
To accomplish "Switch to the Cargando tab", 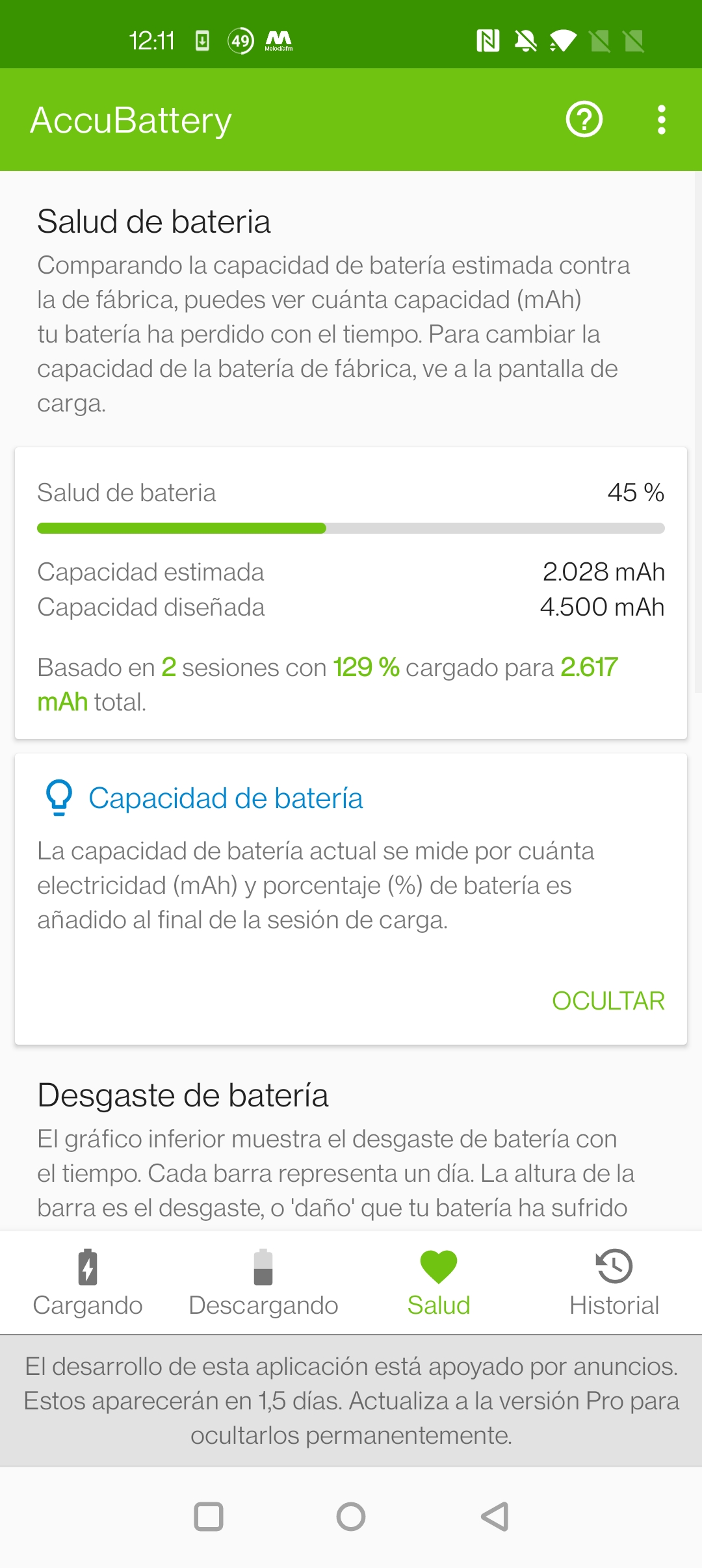I will click(x=88, y=1283).
